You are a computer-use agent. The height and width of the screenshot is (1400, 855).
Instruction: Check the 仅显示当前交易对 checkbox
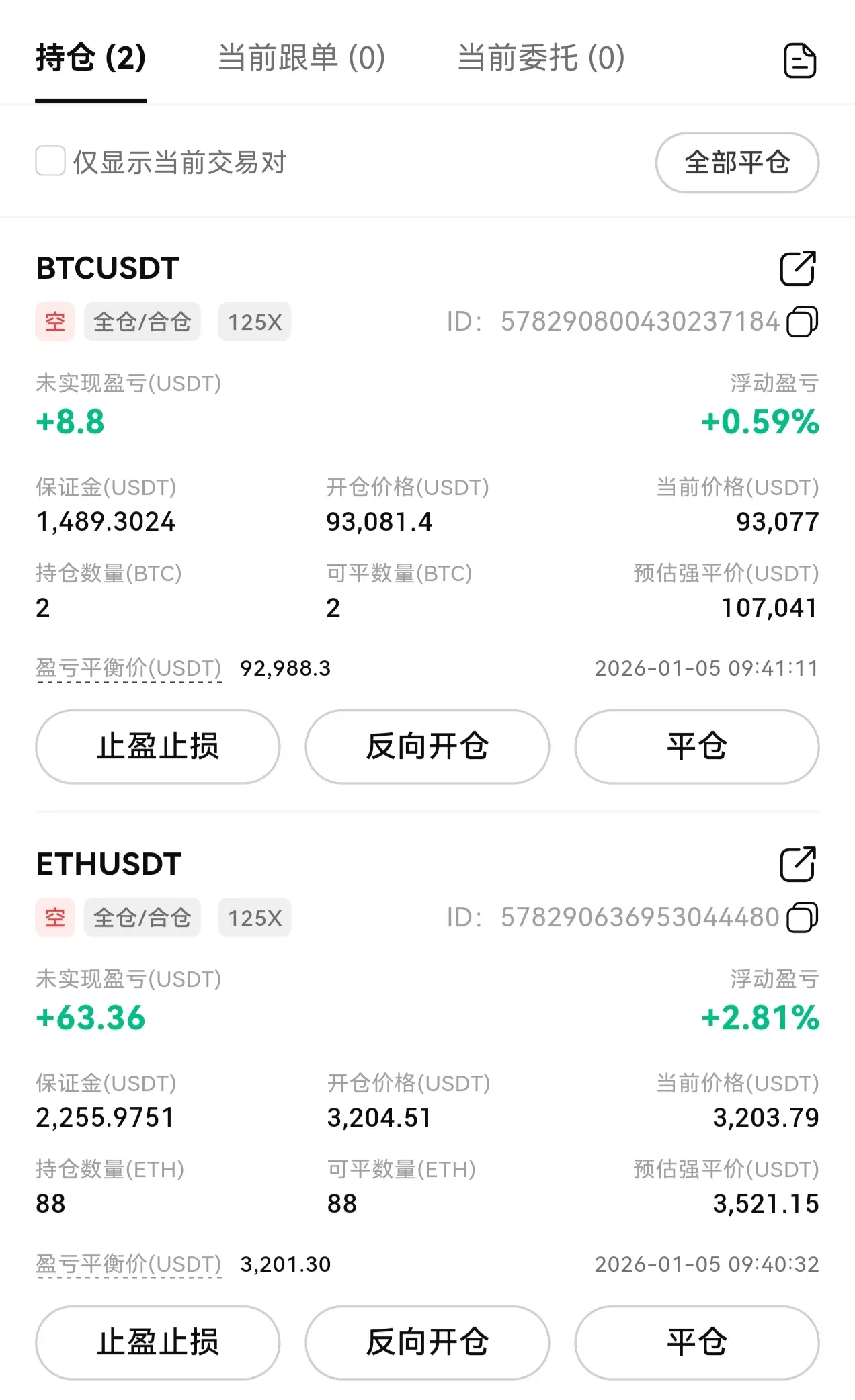[50, 162]
